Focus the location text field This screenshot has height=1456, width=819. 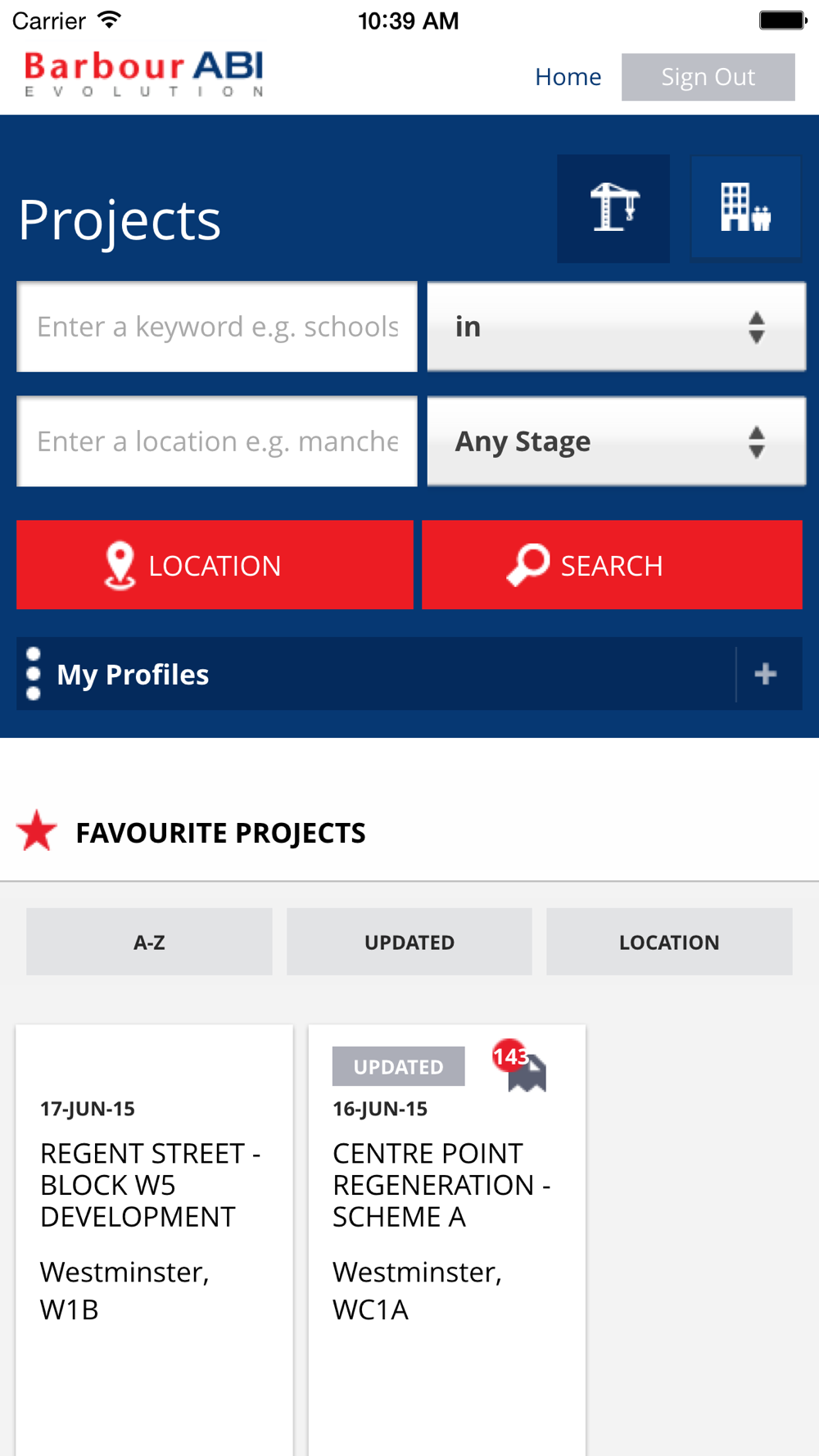tap(217, 441)
